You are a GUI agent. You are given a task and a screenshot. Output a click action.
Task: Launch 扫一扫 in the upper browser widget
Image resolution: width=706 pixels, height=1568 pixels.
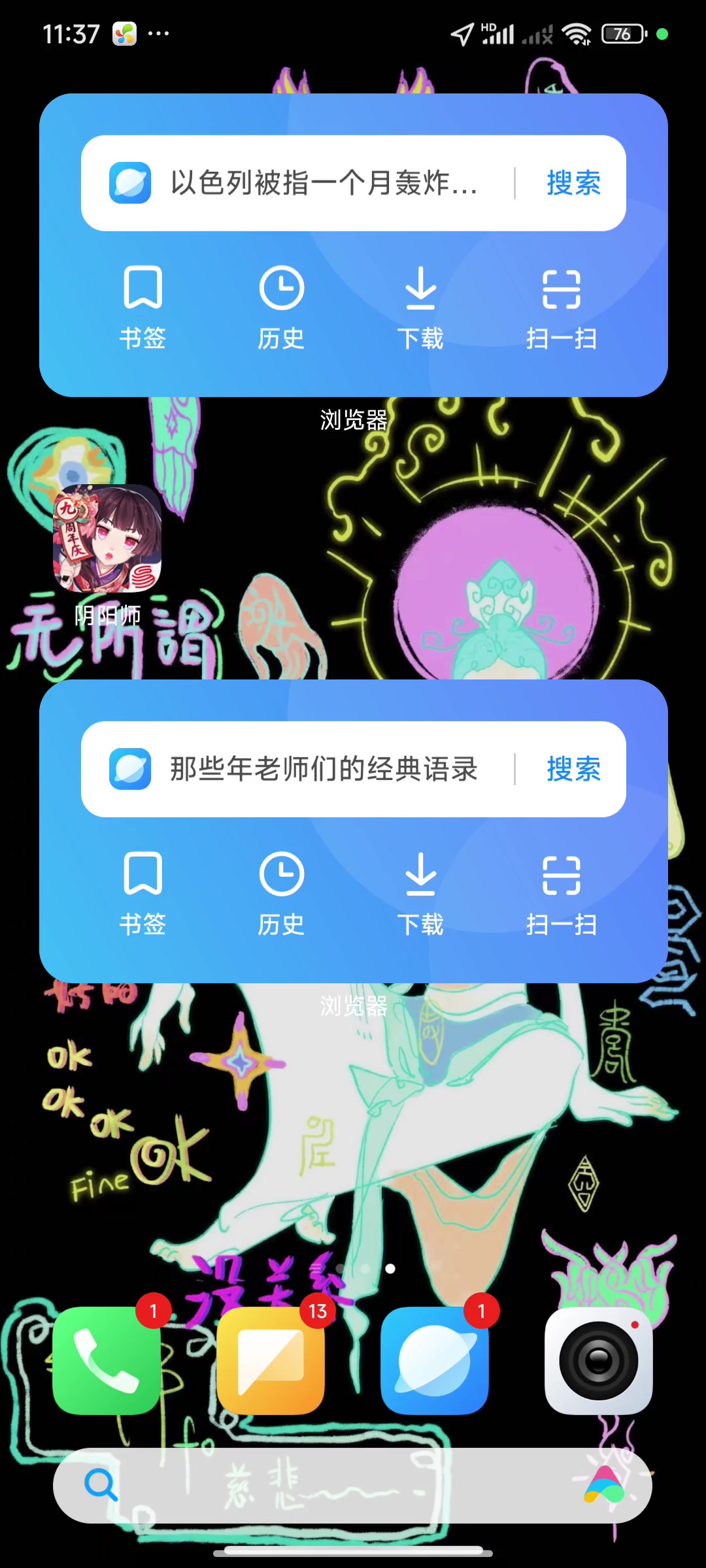coord(562,307)
